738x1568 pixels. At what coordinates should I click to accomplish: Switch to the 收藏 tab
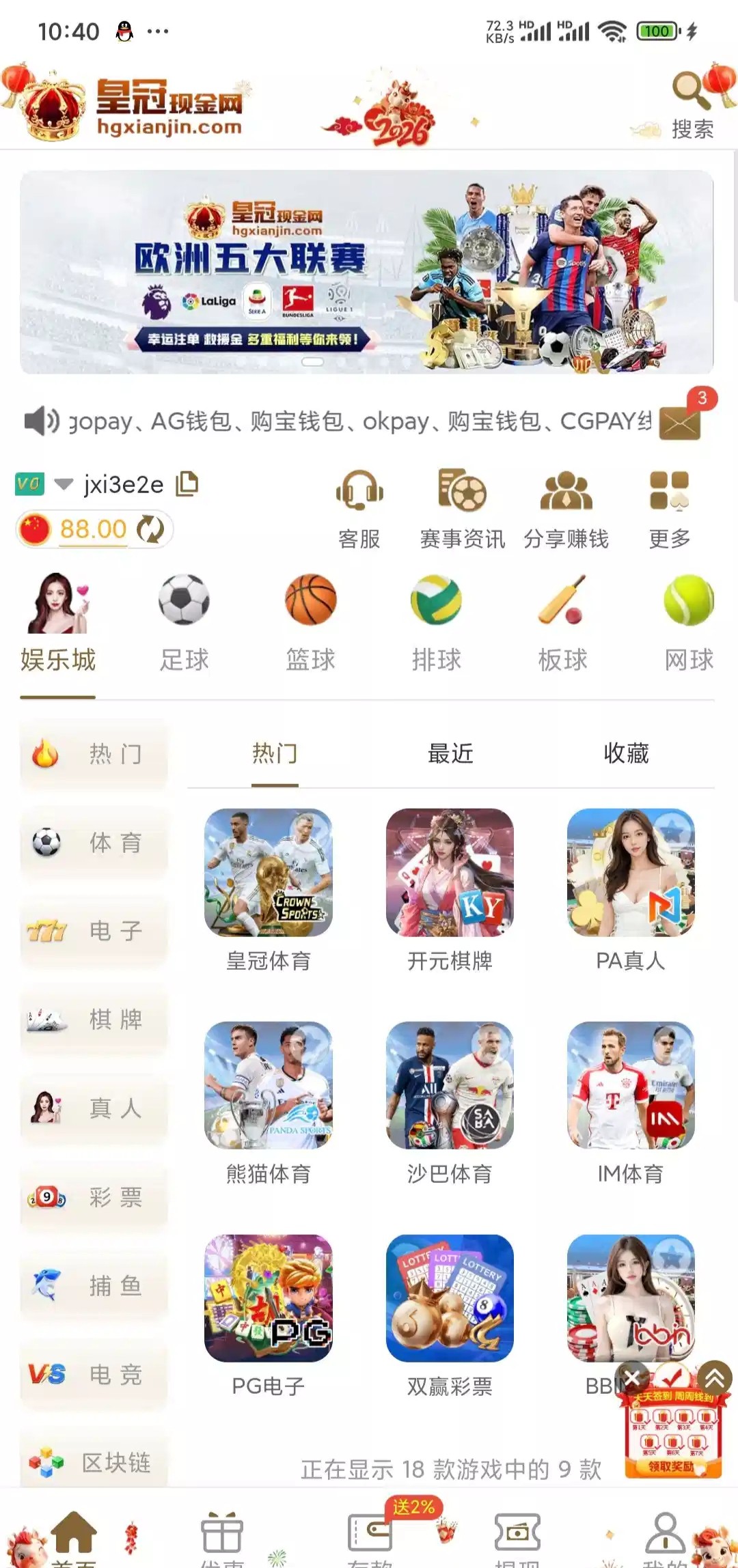pos(626,753)
